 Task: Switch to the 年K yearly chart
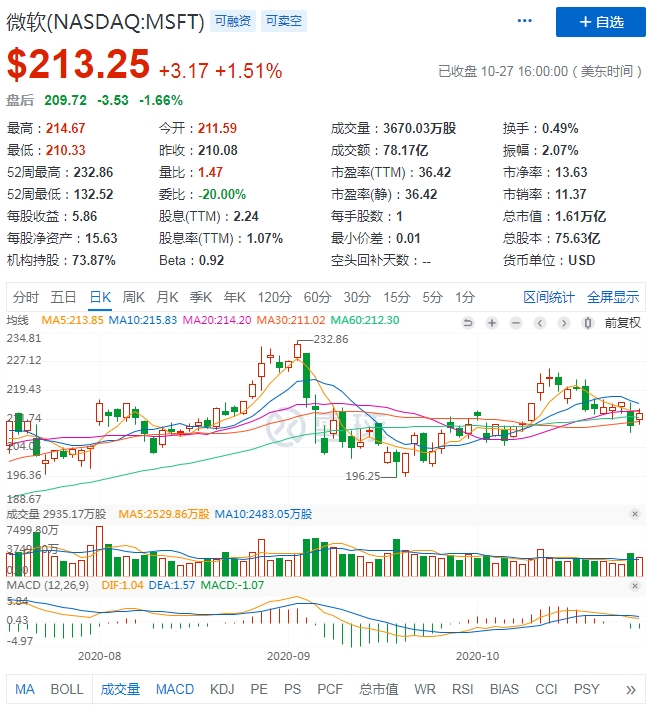(234, 297)
